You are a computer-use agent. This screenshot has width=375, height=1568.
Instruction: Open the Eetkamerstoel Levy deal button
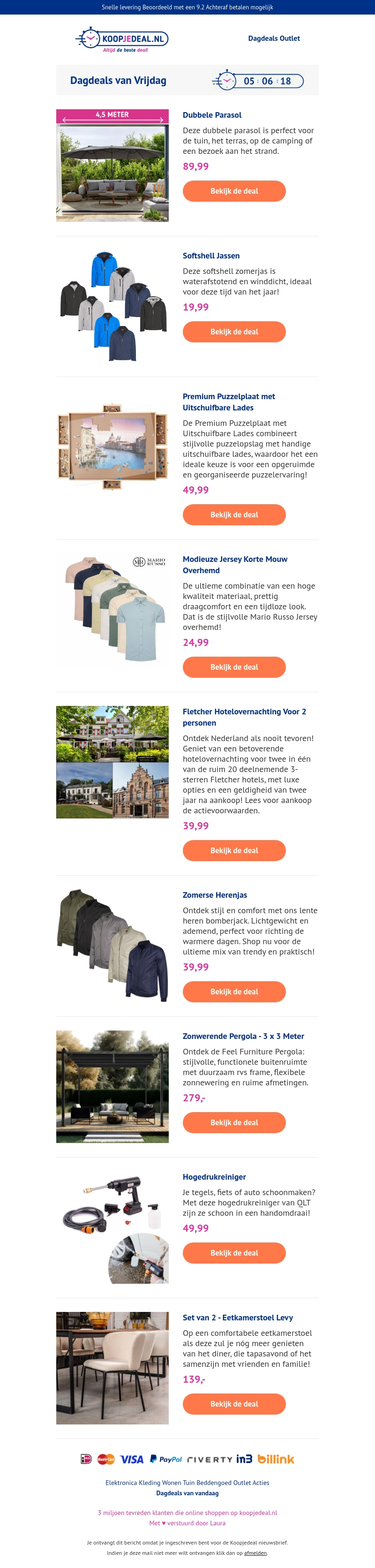(234, 1404)
